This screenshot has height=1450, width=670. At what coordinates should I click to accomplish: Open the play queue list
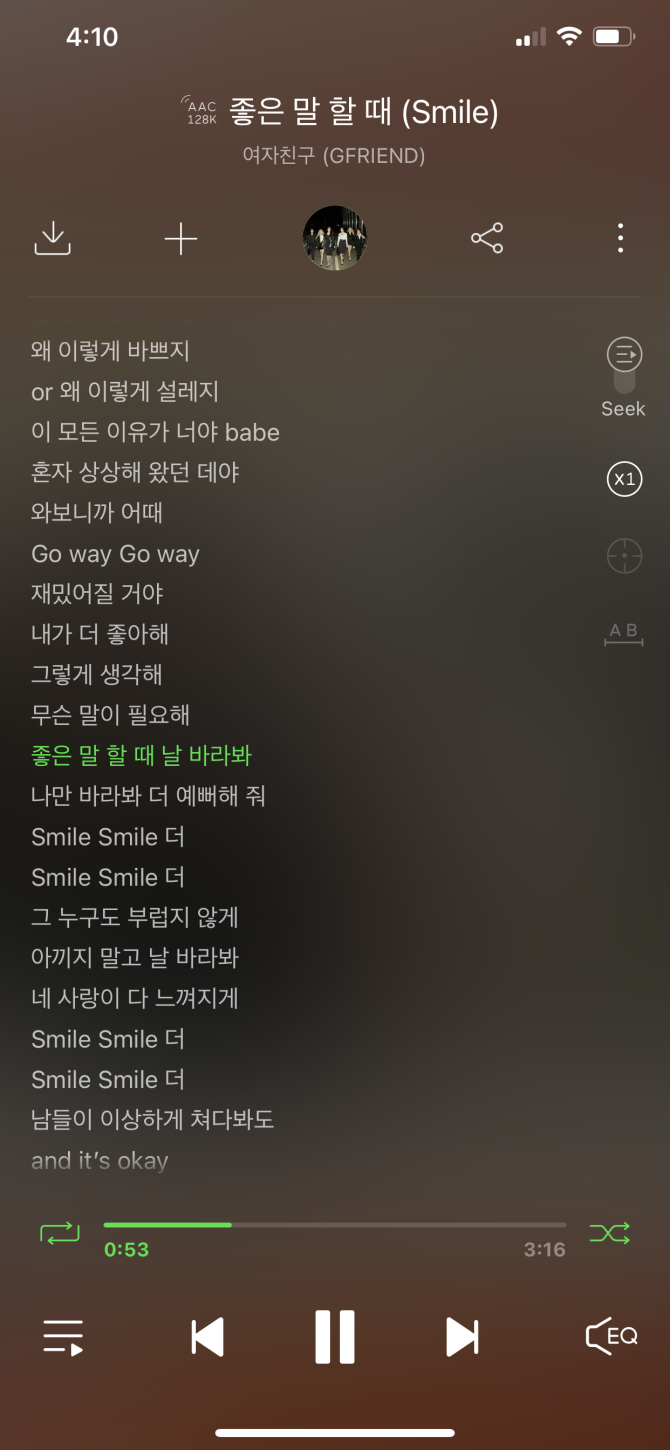[63, 1336]
